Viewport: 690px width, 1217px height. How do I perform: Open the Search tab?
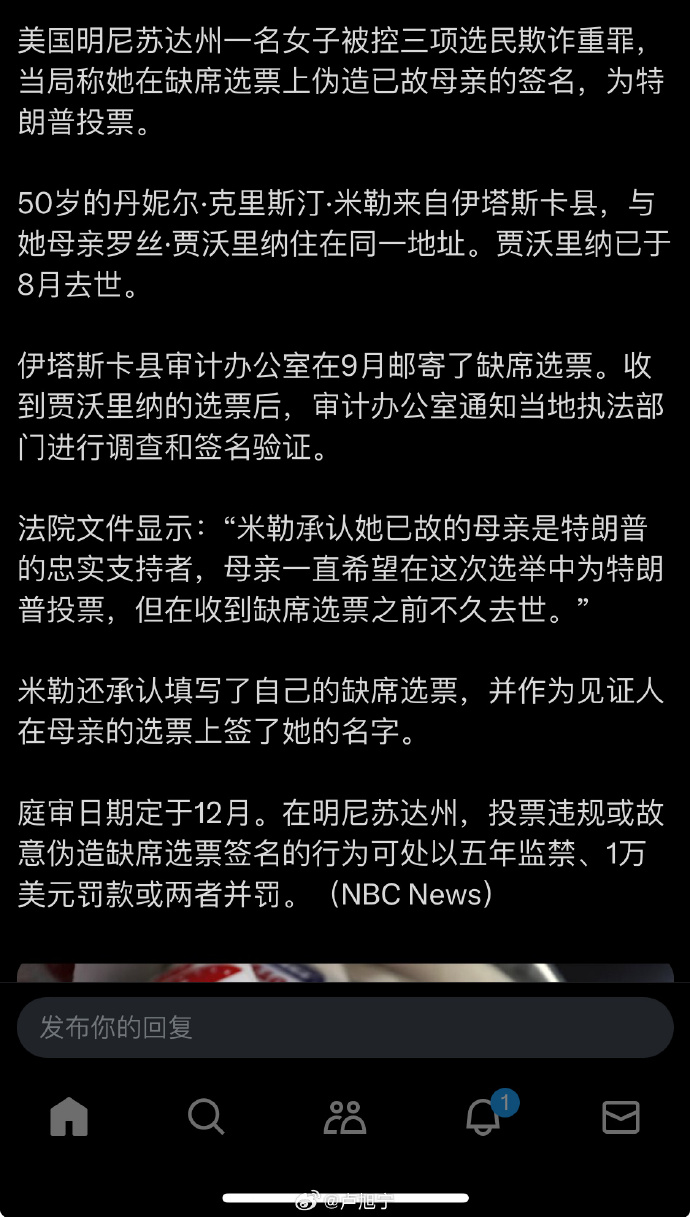click(206, 1116)
